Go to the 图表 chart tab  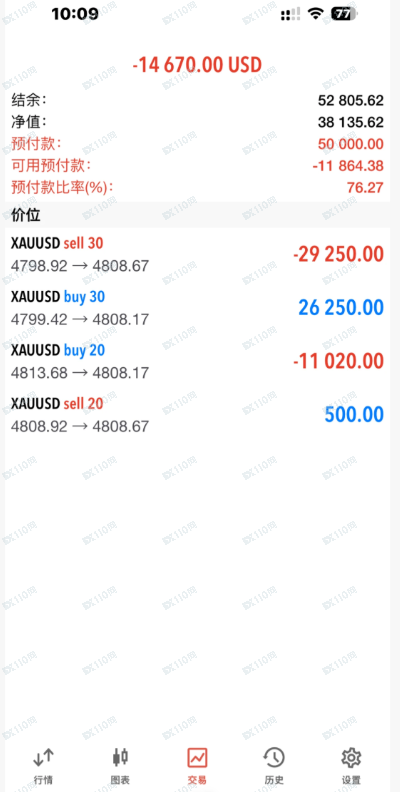pos(120,766)
